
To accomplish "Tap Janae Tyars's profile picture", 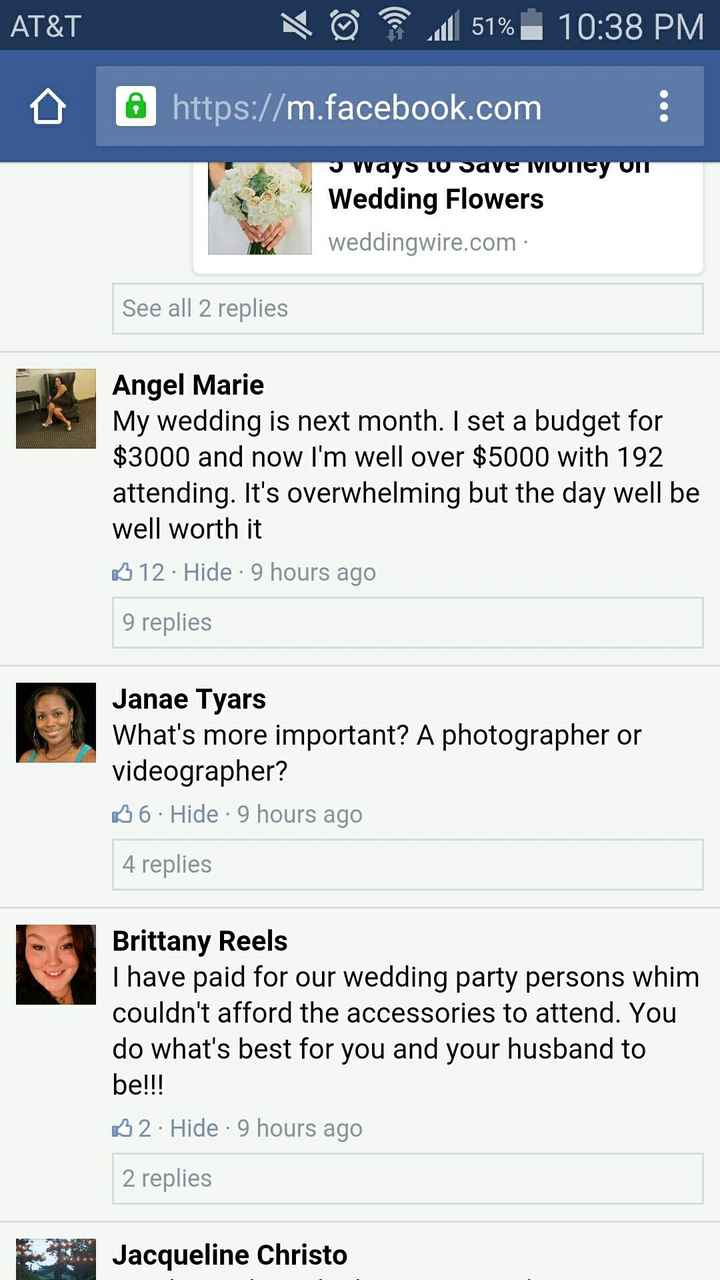I will pyautogui.click(x=56, y=722).
